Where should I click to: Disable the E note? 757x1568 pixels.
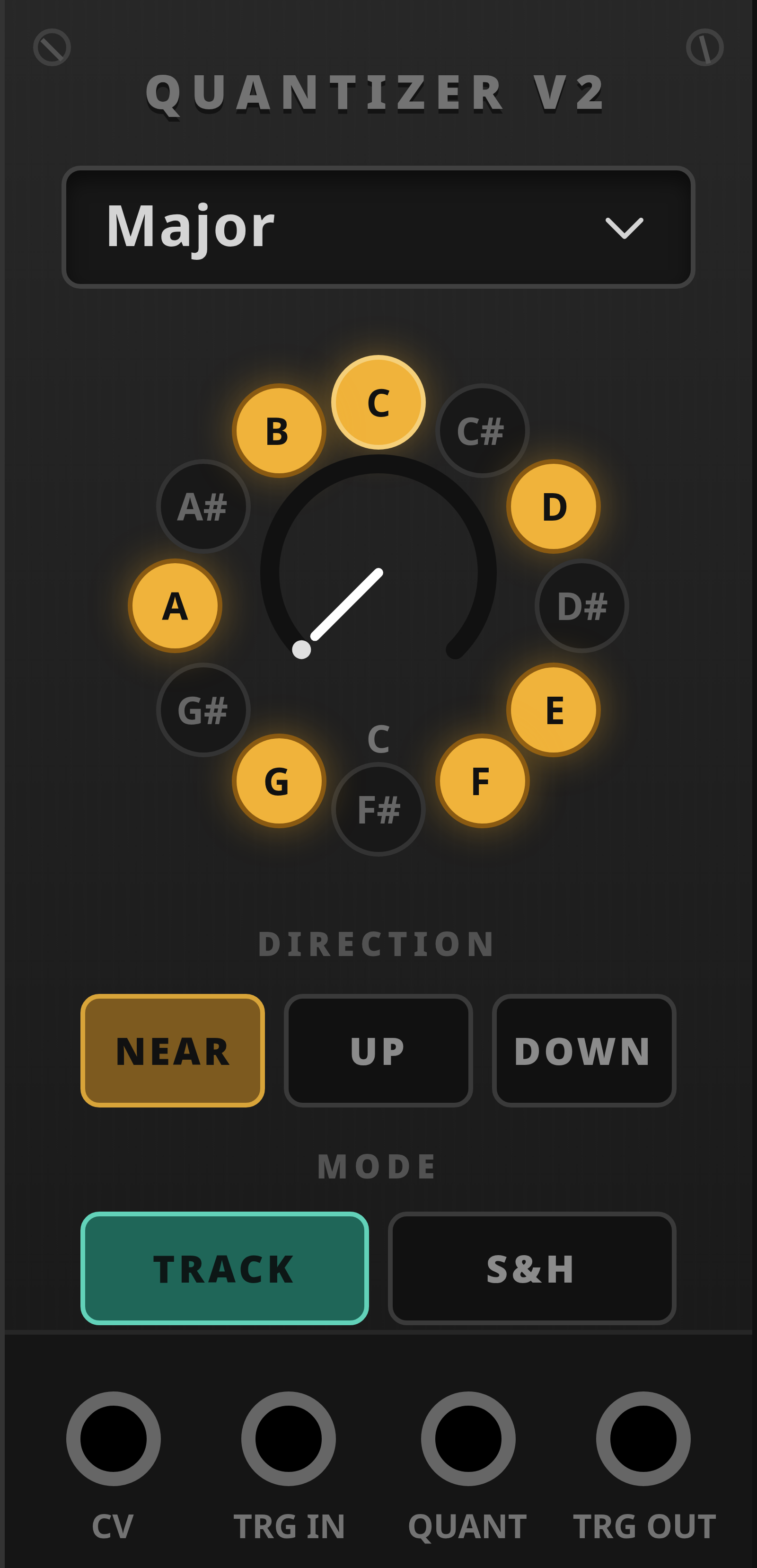pos(553,710)
